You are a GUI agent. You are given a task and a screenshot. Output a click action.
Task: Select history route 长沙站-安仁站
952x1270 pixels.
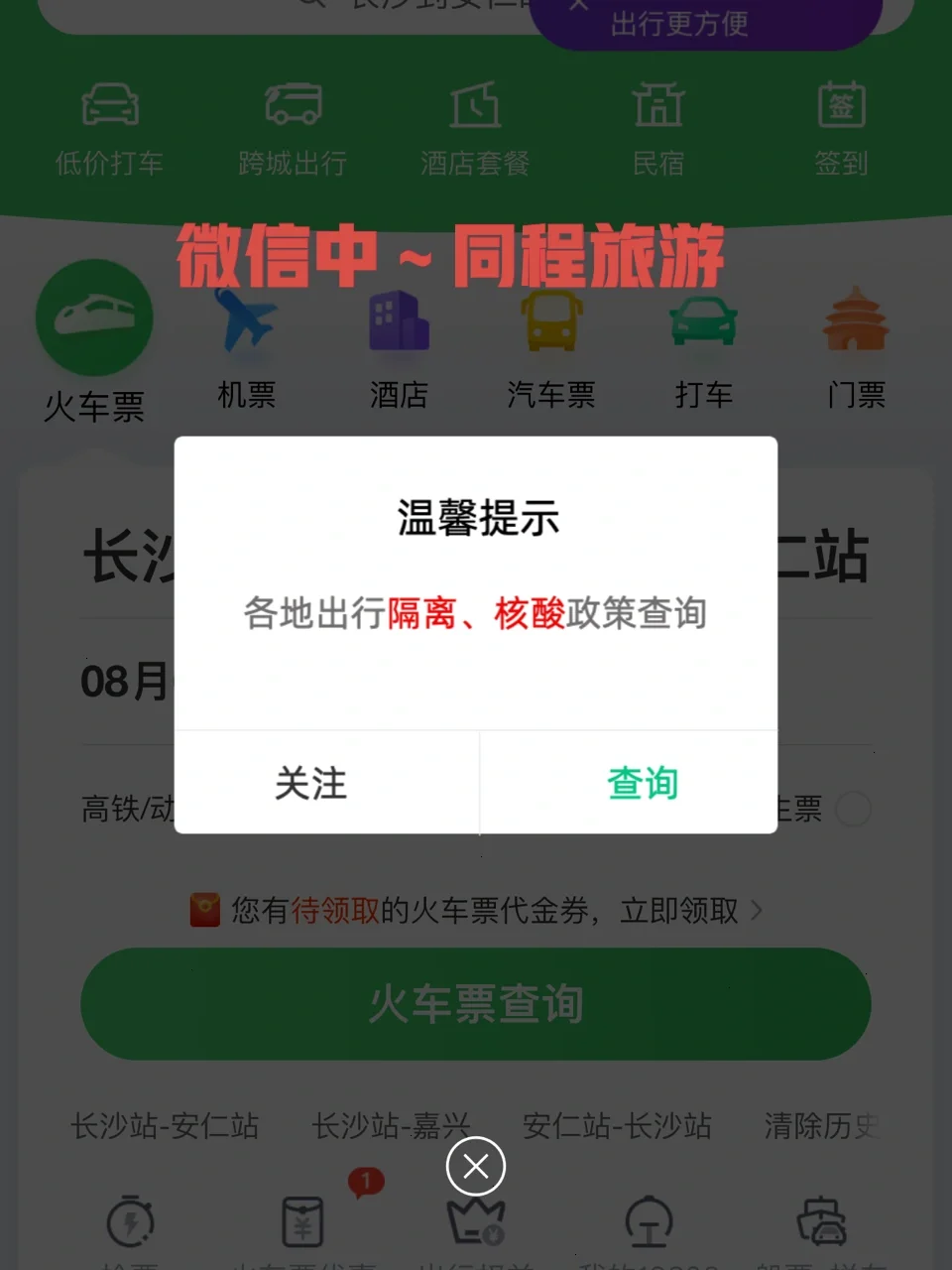pos(165,1126)
